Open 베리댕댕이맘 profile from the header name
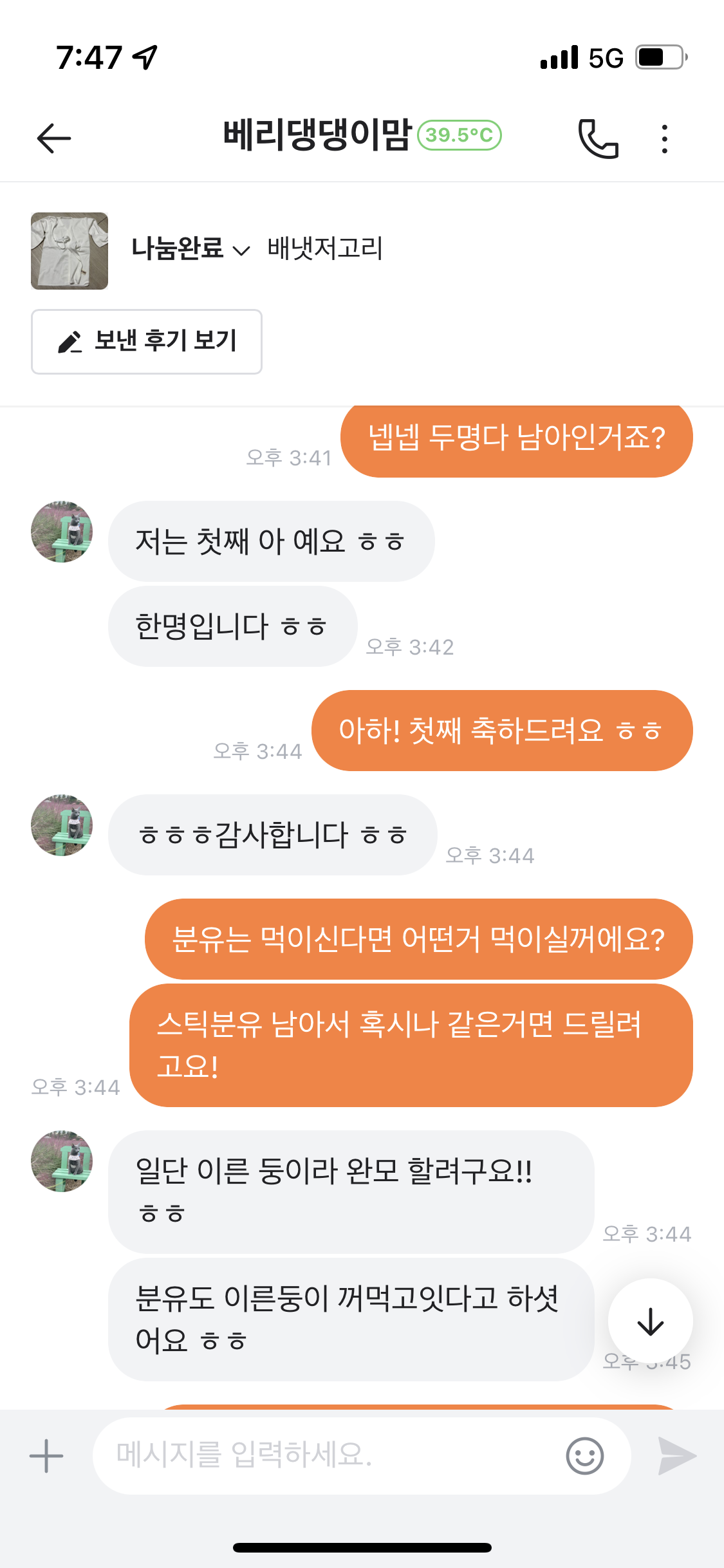Viewport: 724px width, 1568px height. coord(317,135)
